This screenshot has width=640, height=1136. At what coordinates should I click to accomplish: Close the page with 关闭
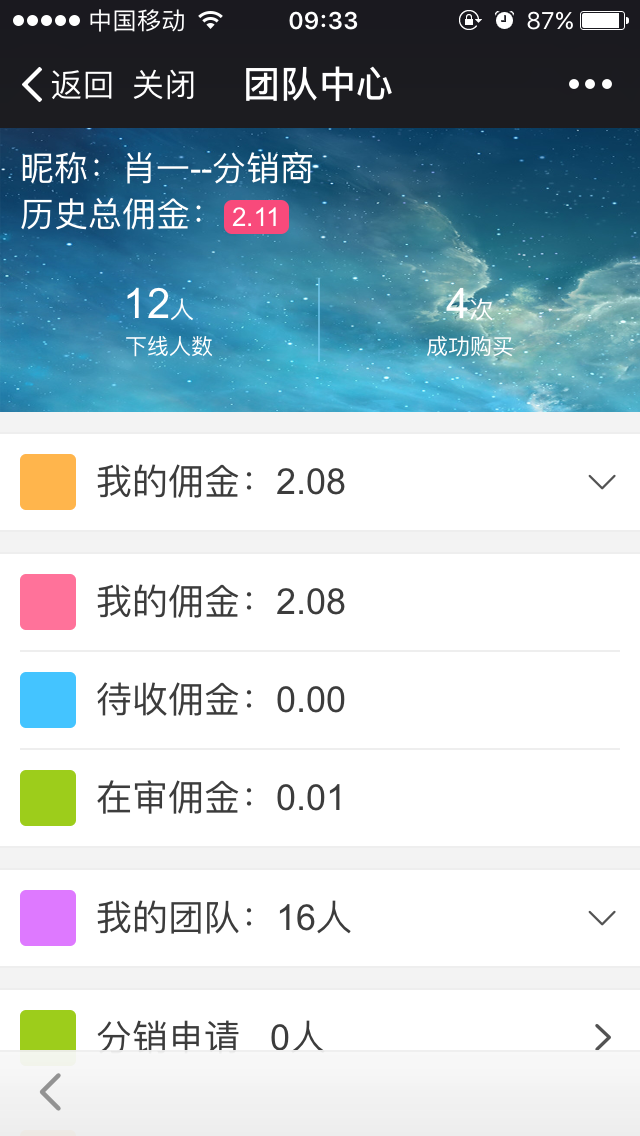[x=164, y=85]
